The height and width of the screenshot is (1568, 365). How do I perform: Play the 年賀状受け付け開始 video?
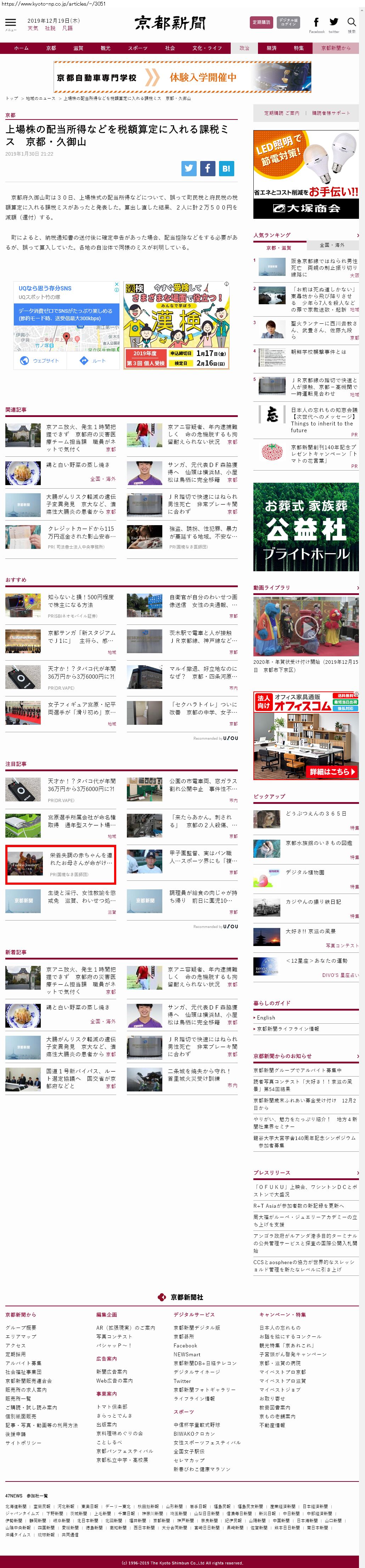[x=306, y=626]
